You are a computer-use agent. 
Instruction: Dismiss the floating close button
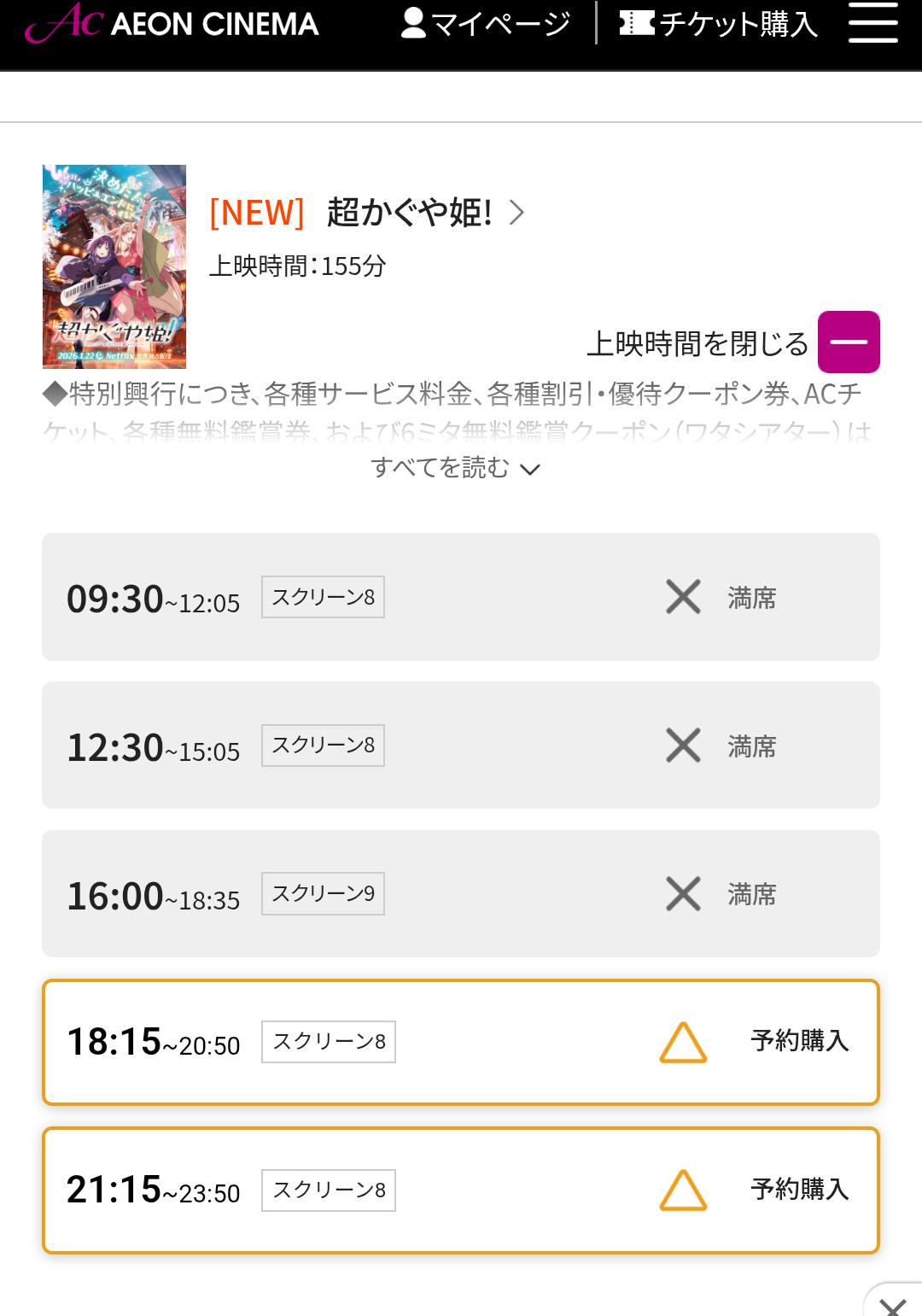tap(893, 1305)
